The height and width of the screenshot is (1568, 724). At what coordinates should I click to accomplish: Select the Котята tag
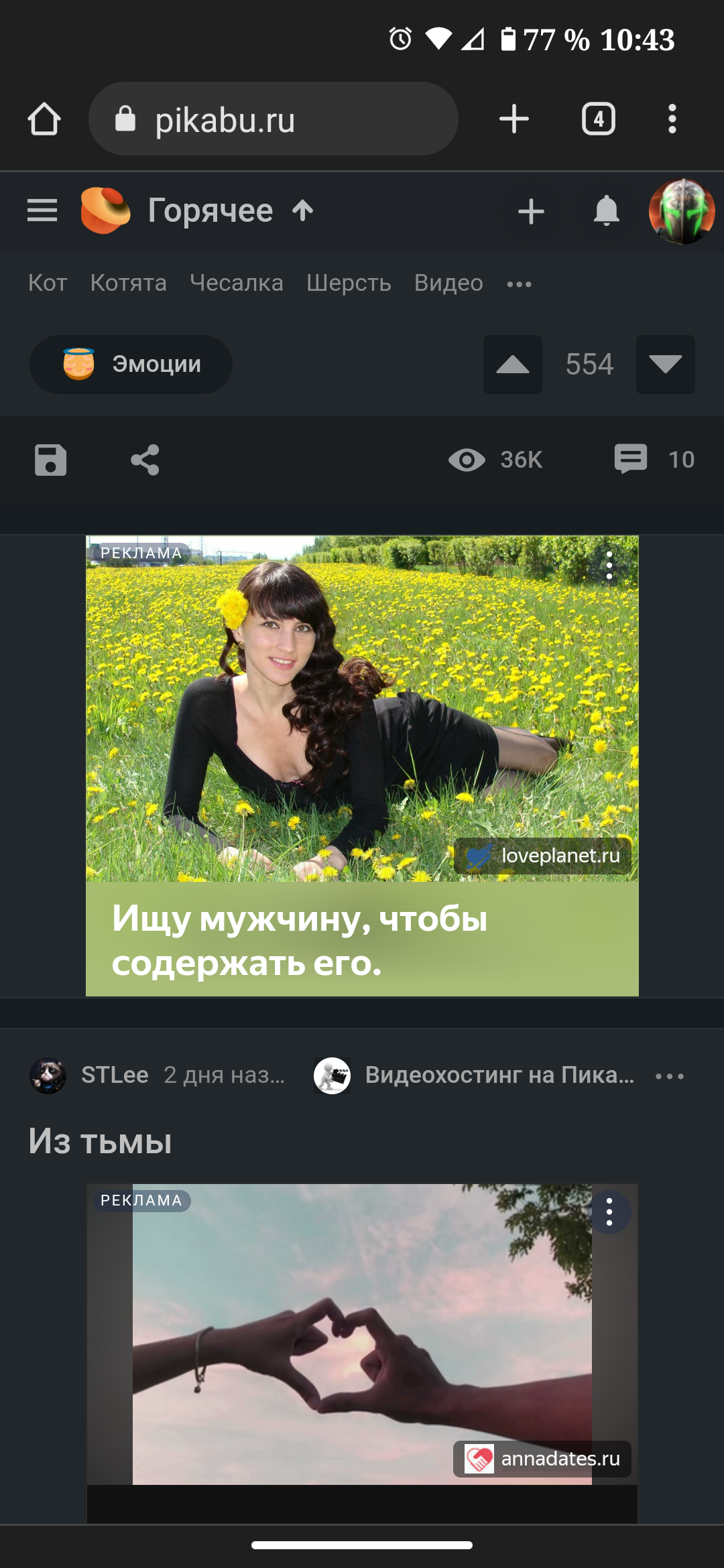click(128, 283)
